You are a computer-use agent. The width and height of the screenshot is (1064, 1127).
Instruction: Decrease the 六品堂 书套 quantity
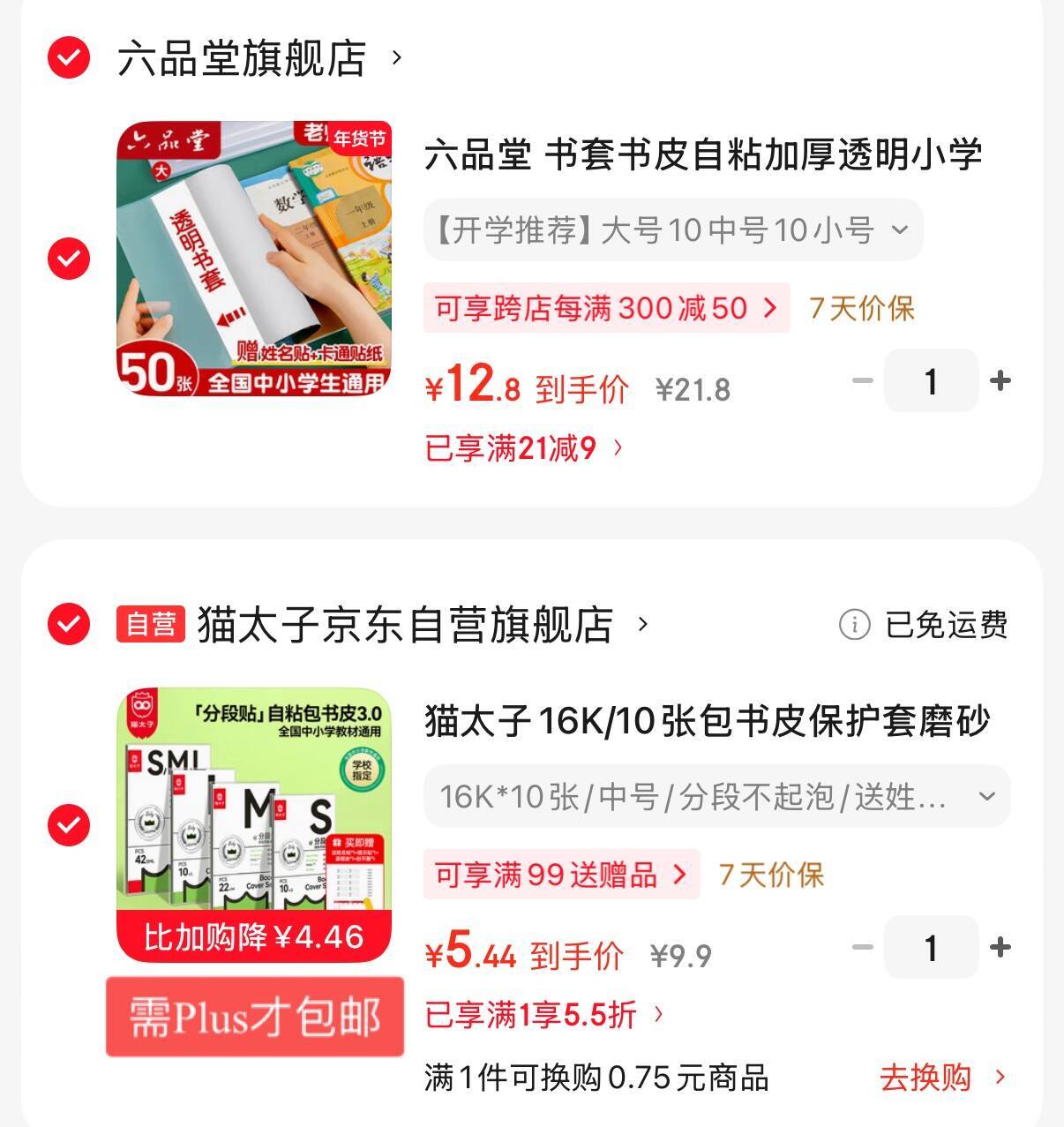click(862, 381)
